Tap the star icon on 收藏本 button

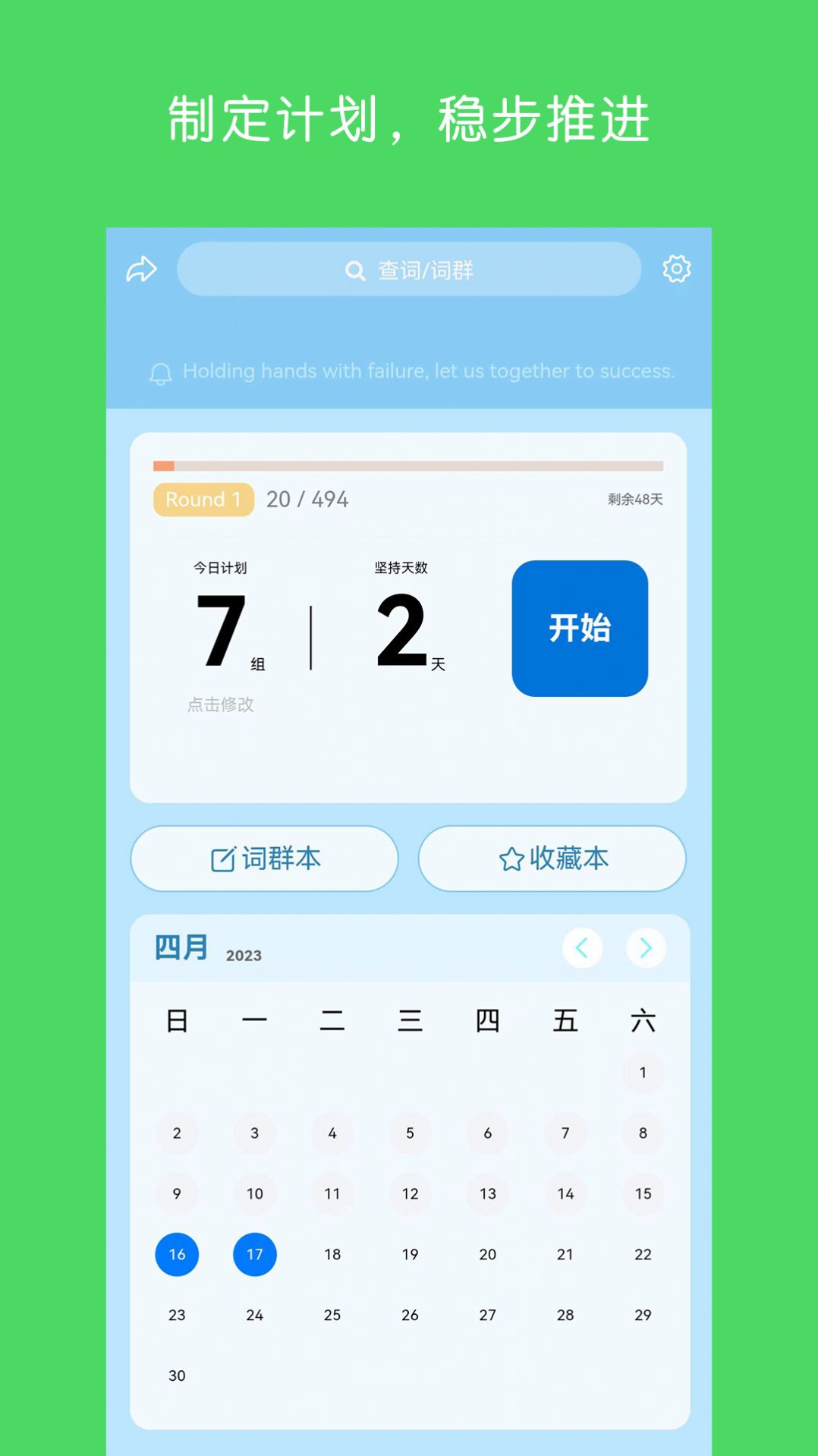[511, 859]
